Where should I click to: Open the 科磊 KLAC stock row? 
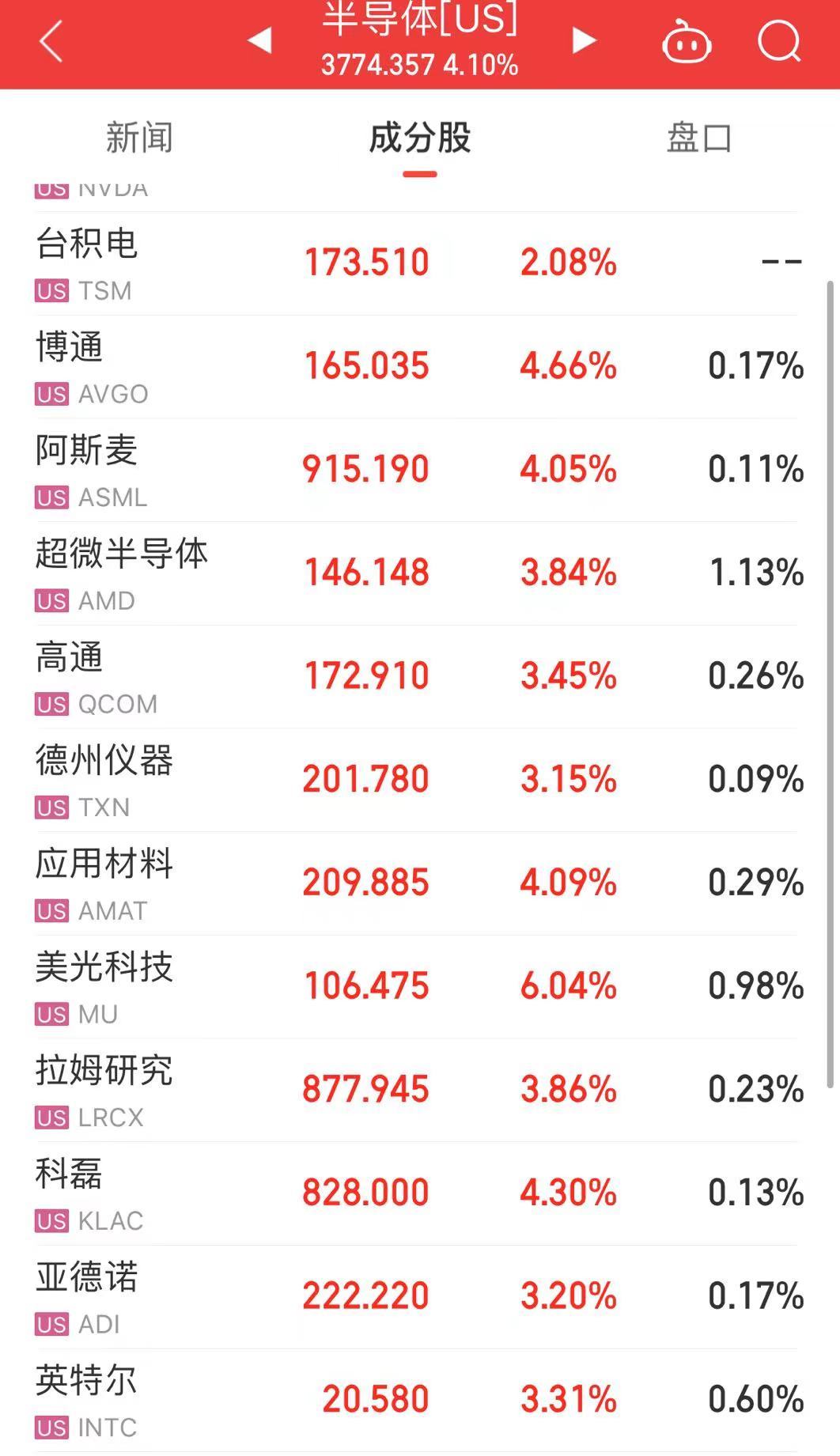click(419, 1193)
